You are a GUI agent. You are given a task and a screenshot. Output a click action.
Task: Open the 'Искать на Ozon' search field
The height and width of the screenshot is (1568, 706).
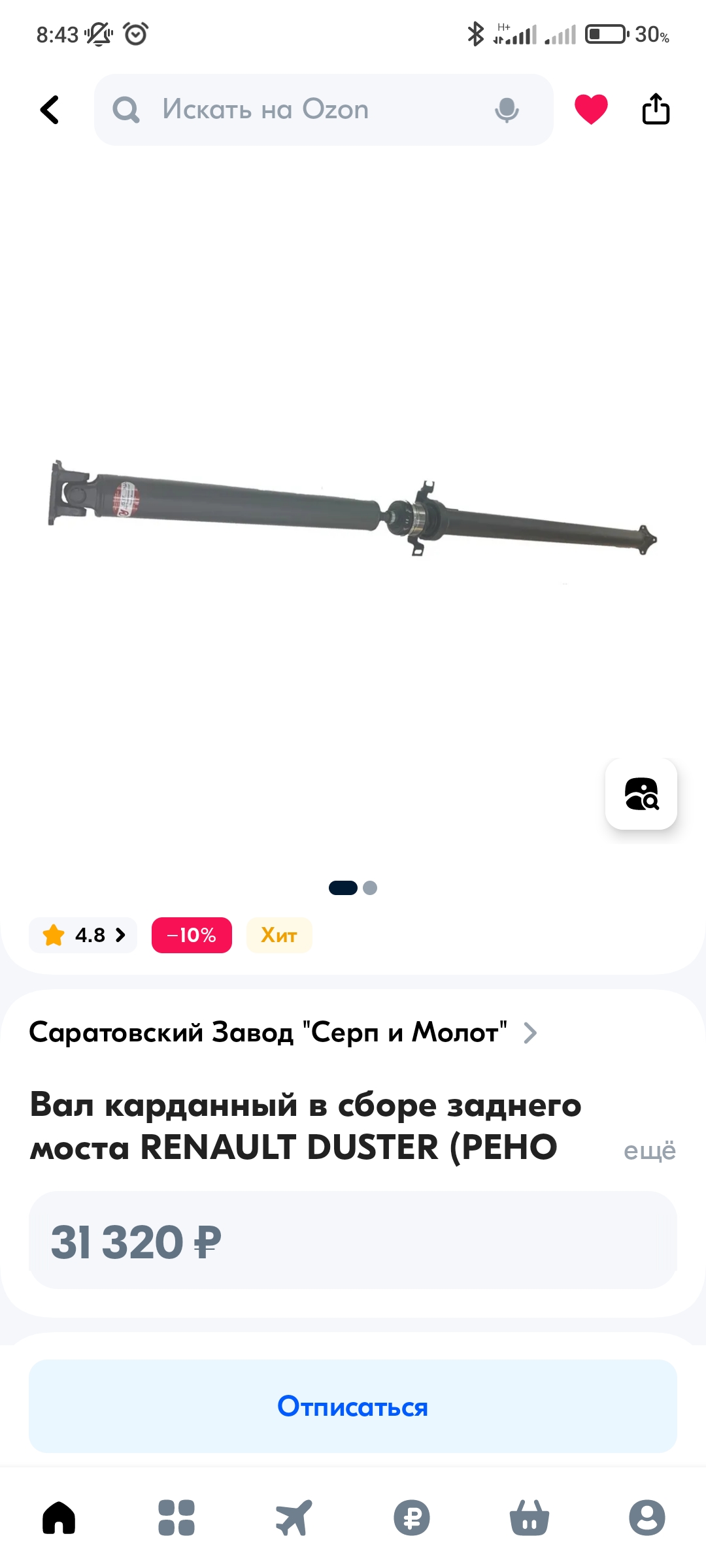coord(324,110)
